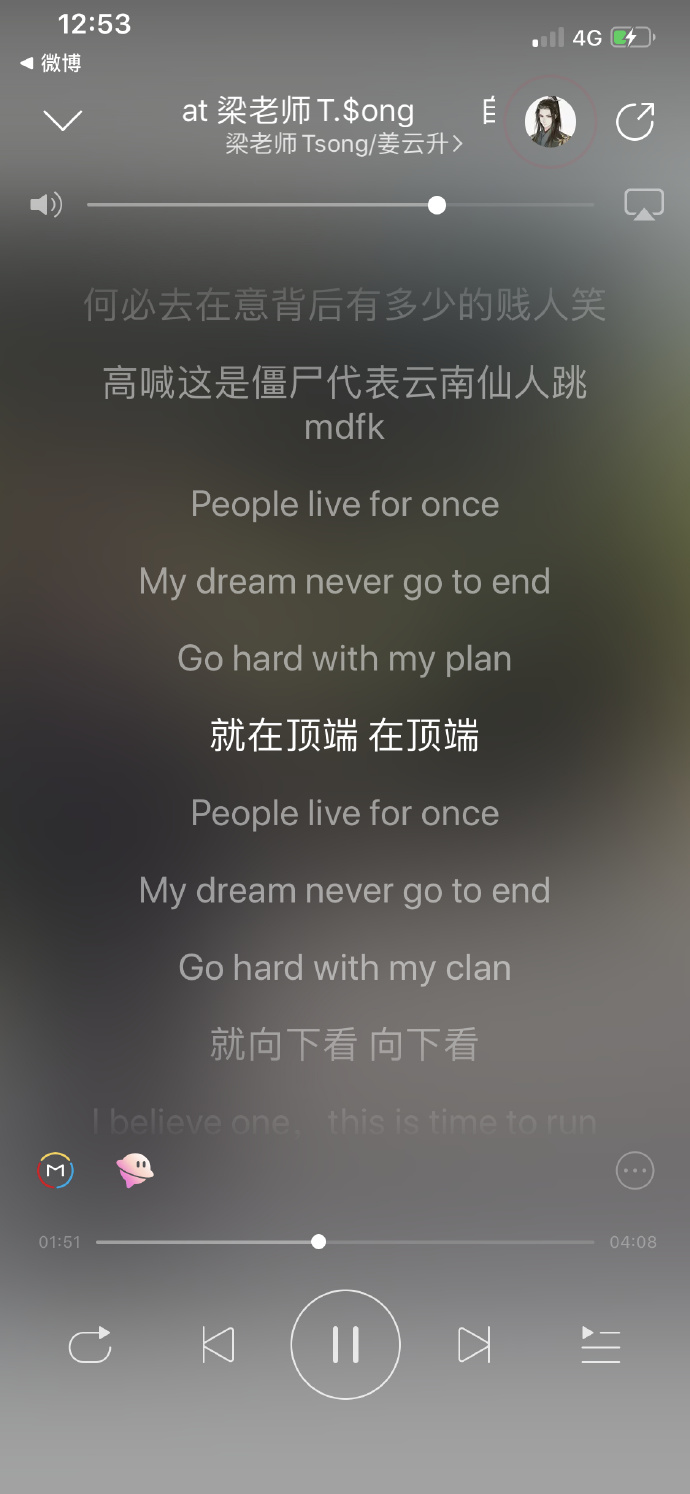690x1494 pixels.
Task: Mute volume via the speaker icon
Action: point(45,205)
